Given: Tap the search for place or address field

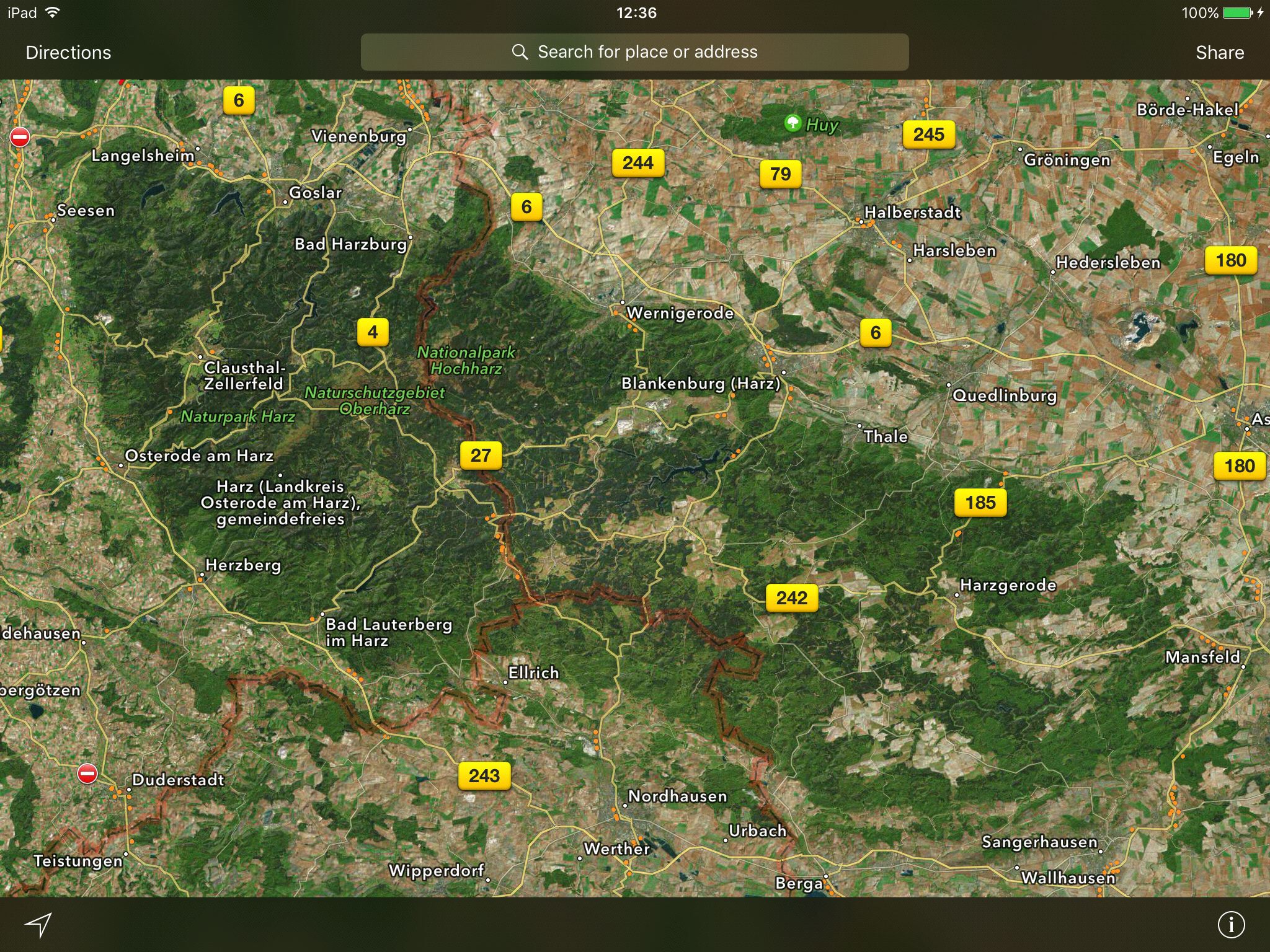Looking at the screenshot, I should [x=634, y=52].
